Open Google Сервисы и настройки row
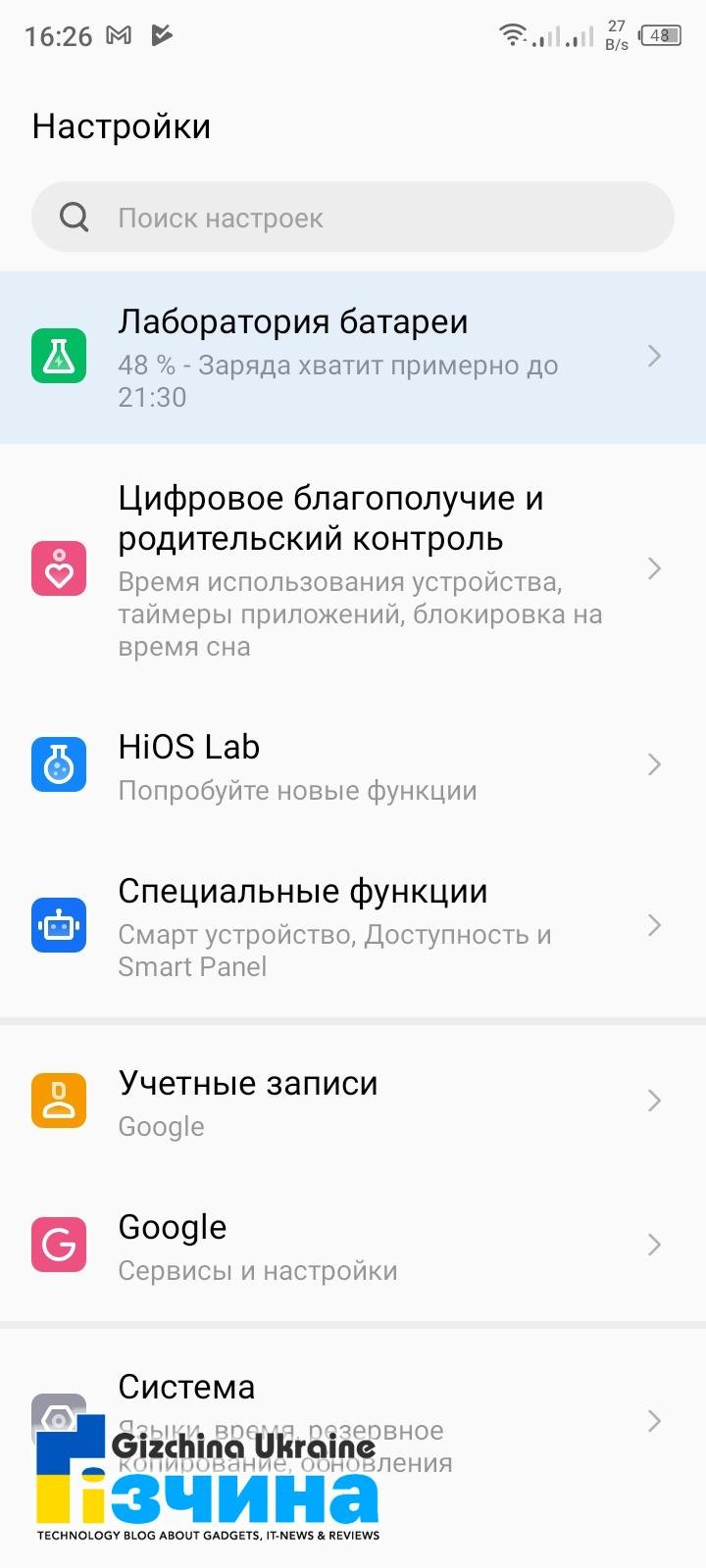The image size is (706, 1568). coord(353,1245)
